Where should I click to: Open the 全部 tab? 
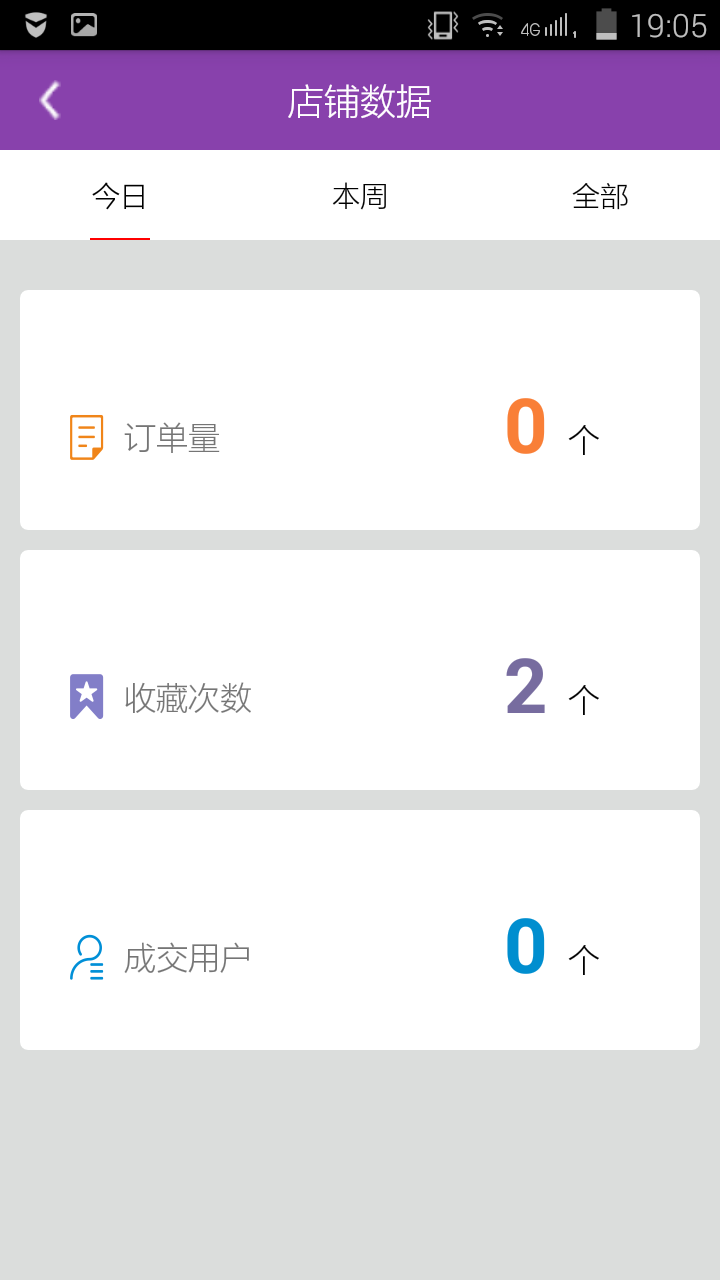coord(600,196)
